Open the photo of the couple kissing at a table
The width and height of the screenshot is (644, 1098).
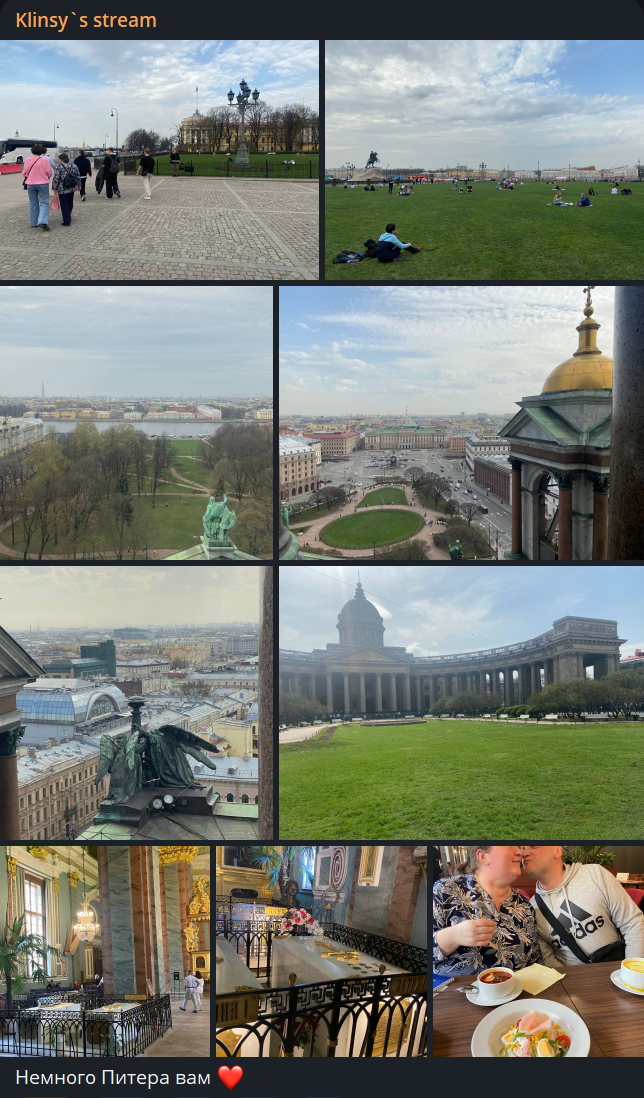pos(538,951)
